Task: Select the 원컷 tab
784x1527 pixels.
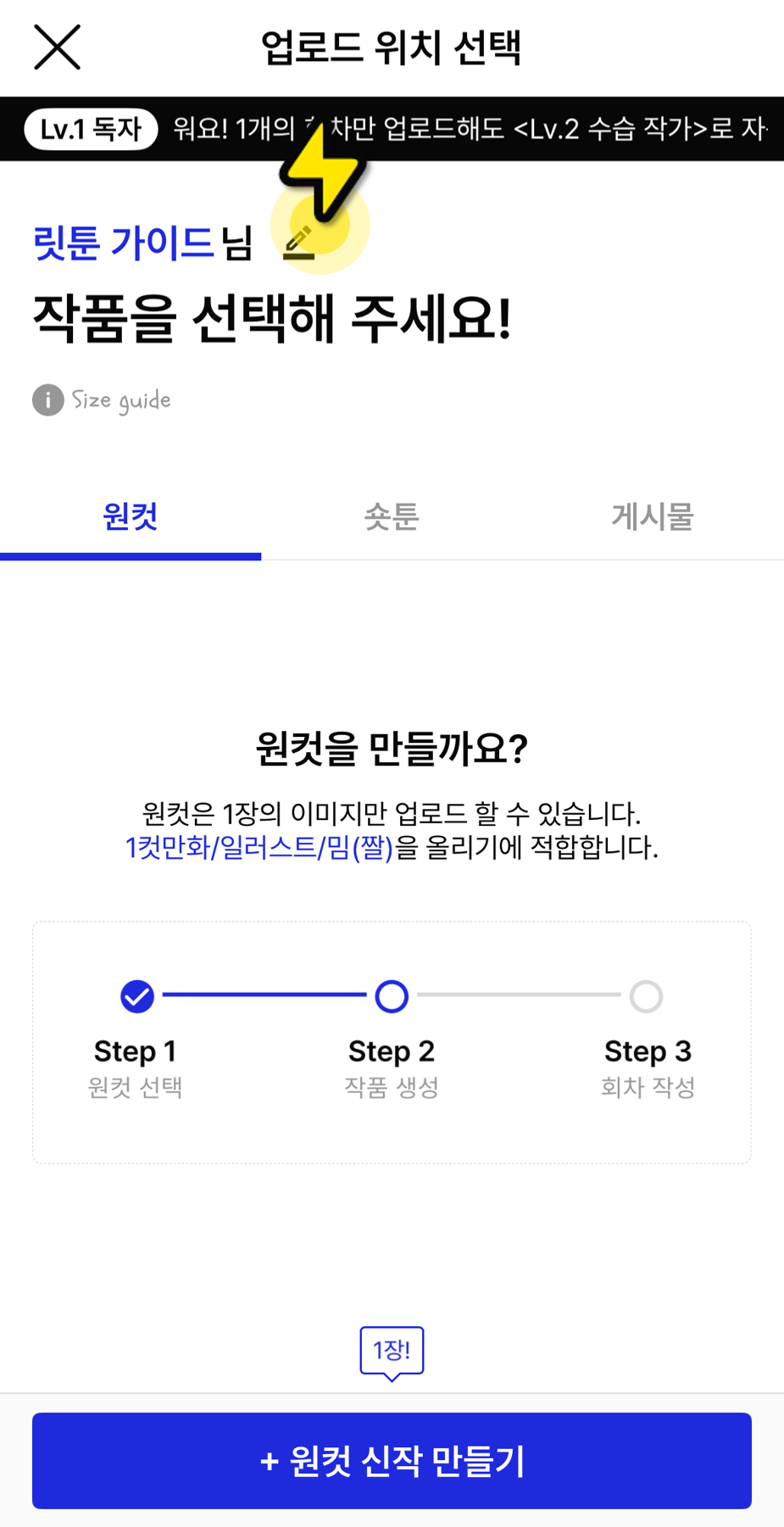Action: tap(130, 517)
